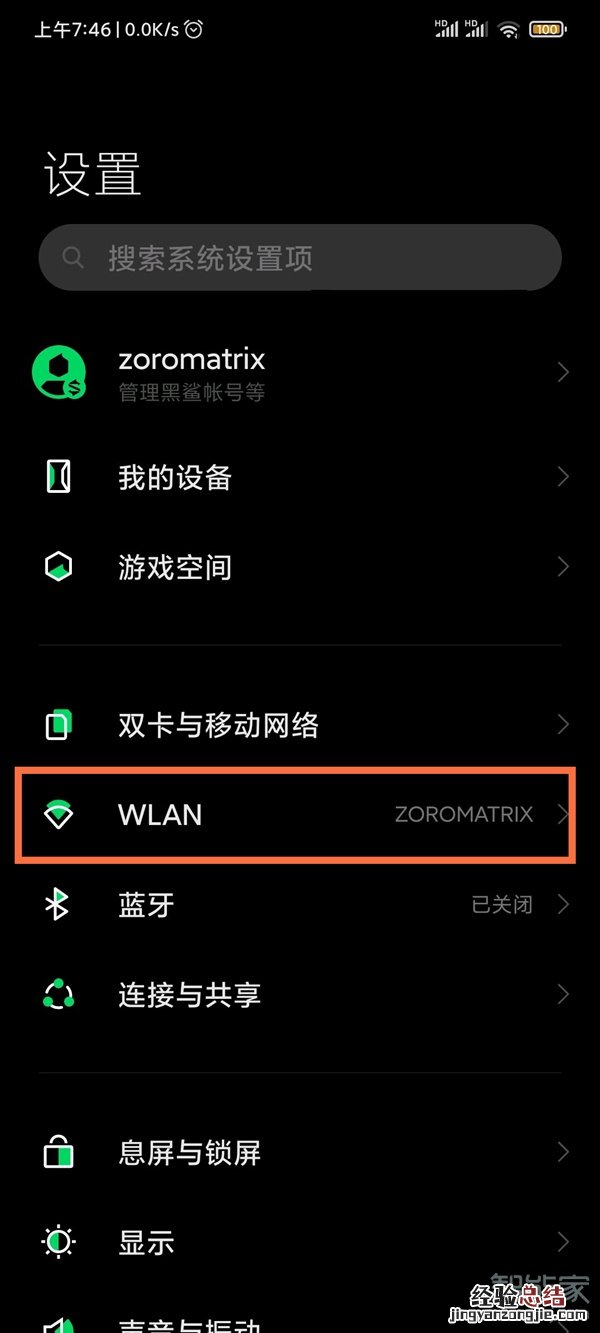Open 息屏与锁屏 settings
600x1333 pixels.
point(300,1152)
